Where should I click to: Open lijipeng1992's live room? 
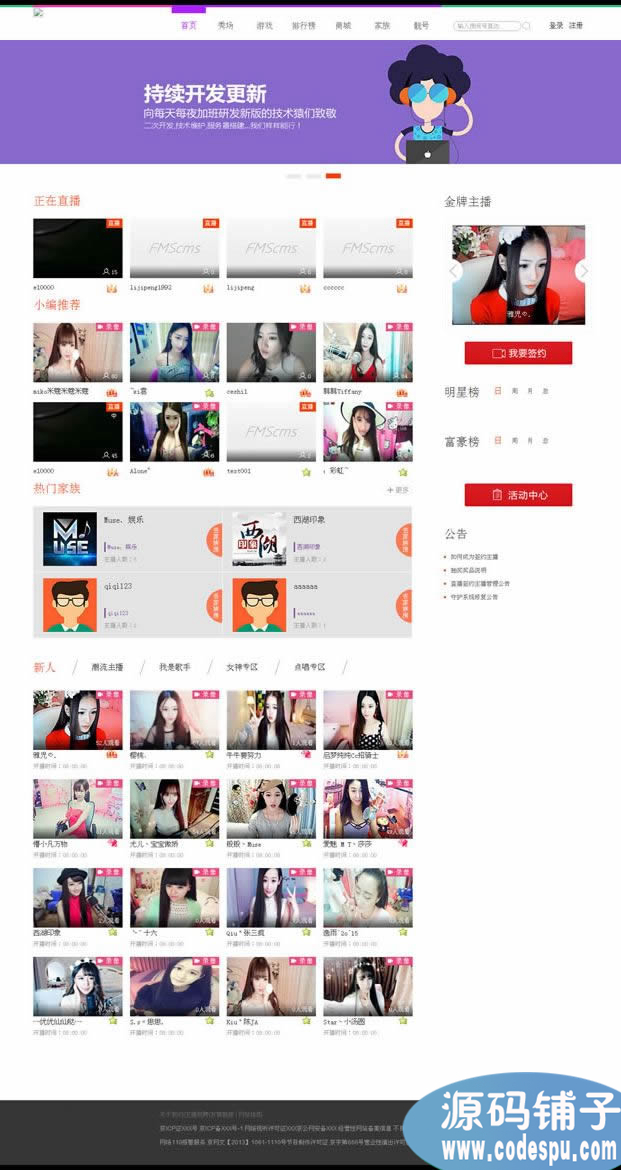tap(174, 249)
